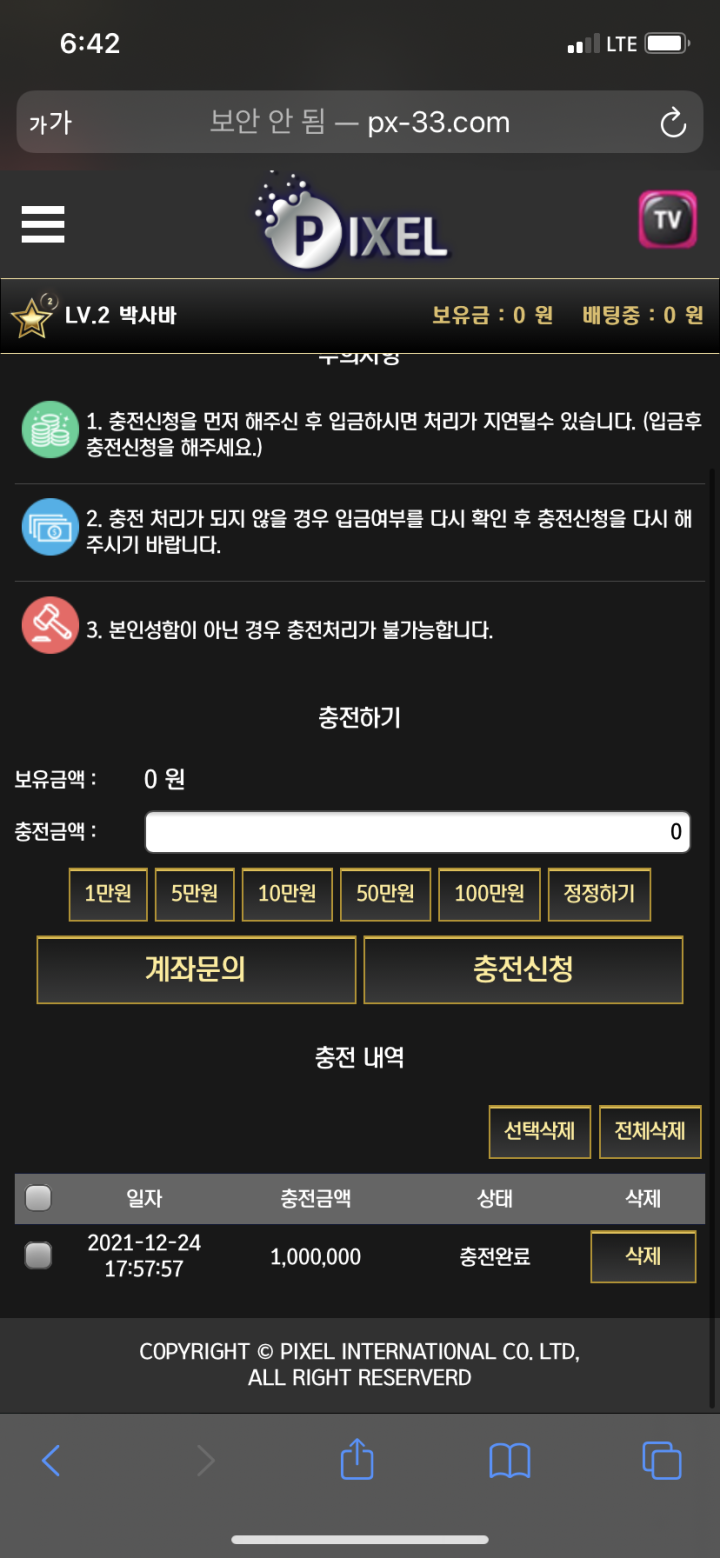Open the hamburger menu

pyautogui.click(x=43, y=223)
